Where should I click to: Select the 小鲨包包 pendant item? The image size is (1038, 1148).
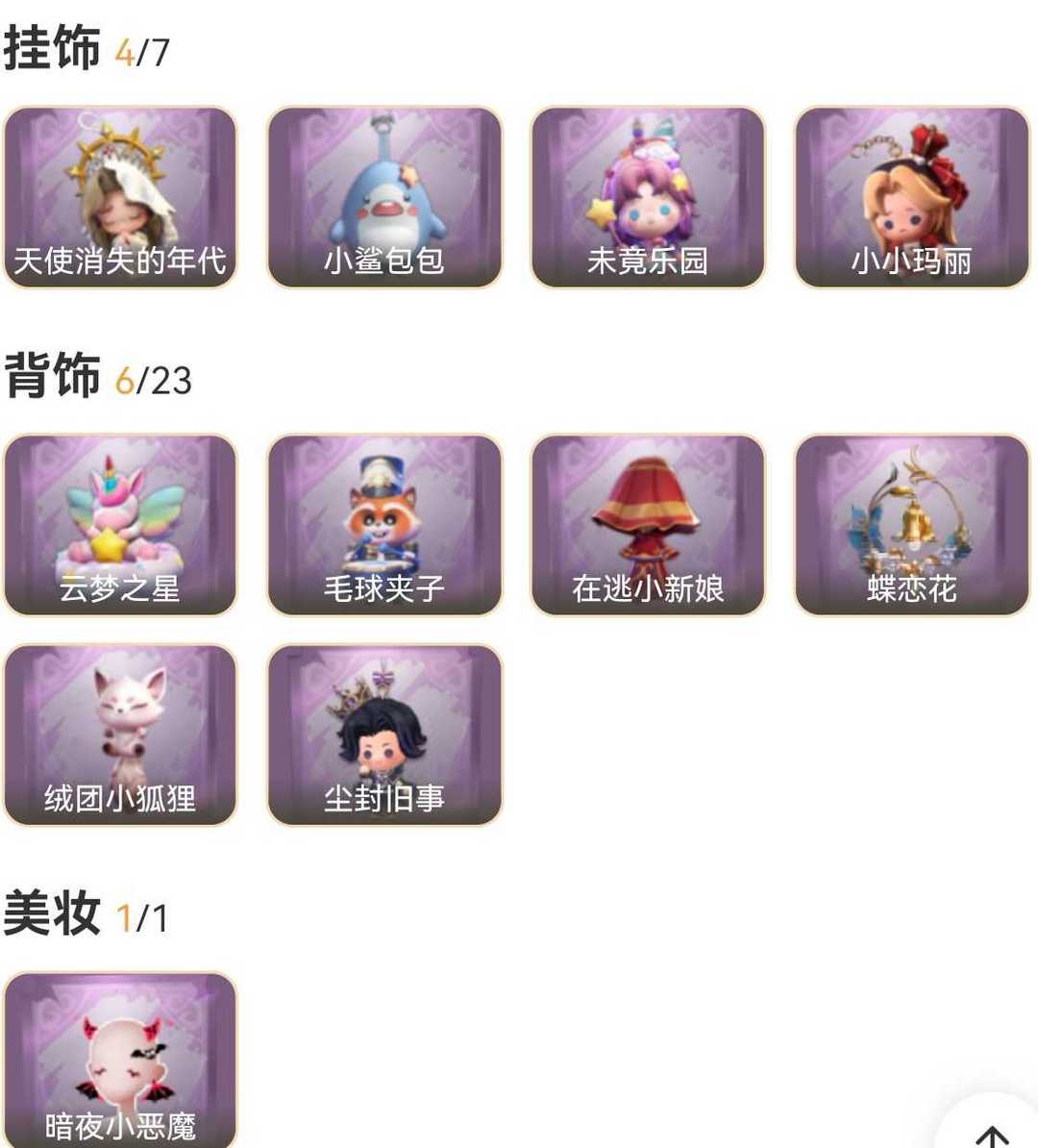click(384, 197)
